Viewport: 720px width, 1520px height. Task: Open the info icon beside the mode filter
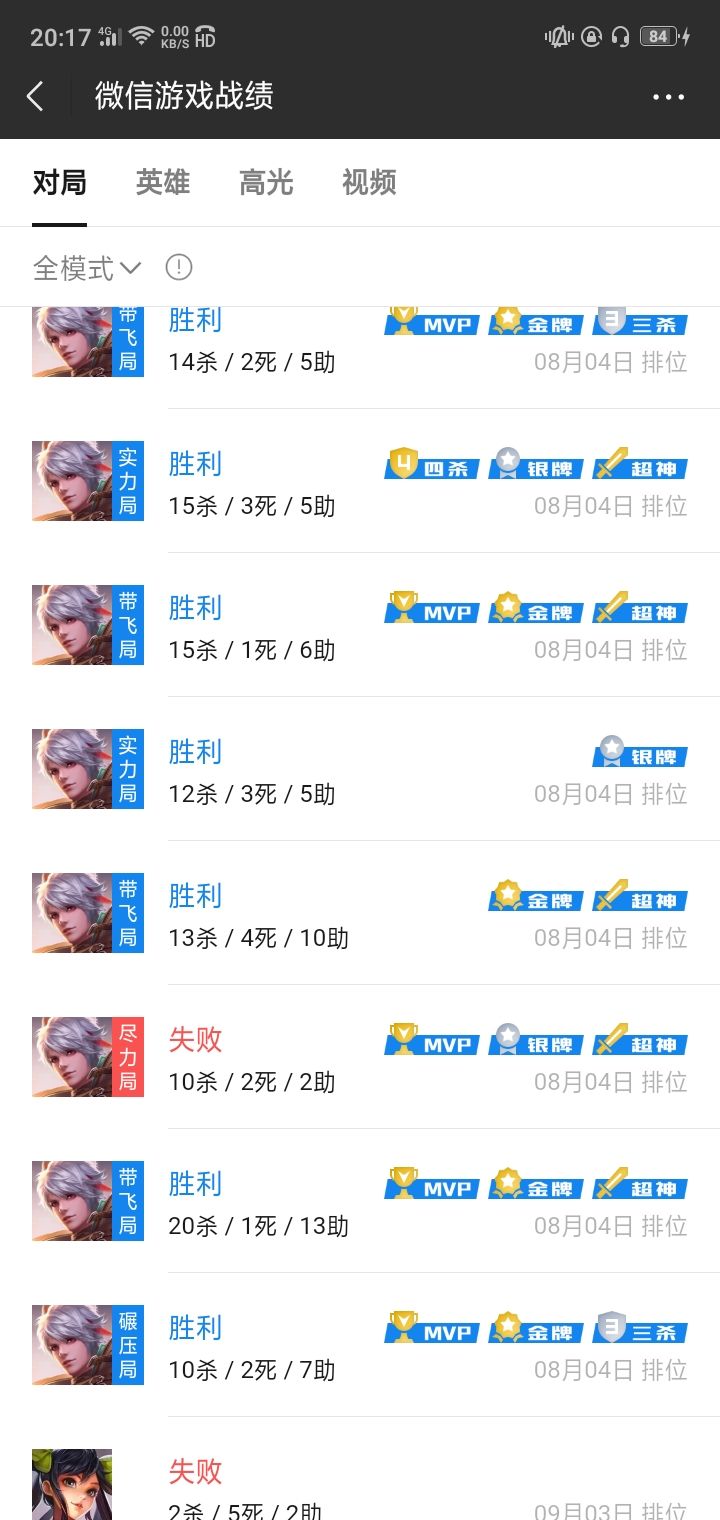[x=177, y=267]
